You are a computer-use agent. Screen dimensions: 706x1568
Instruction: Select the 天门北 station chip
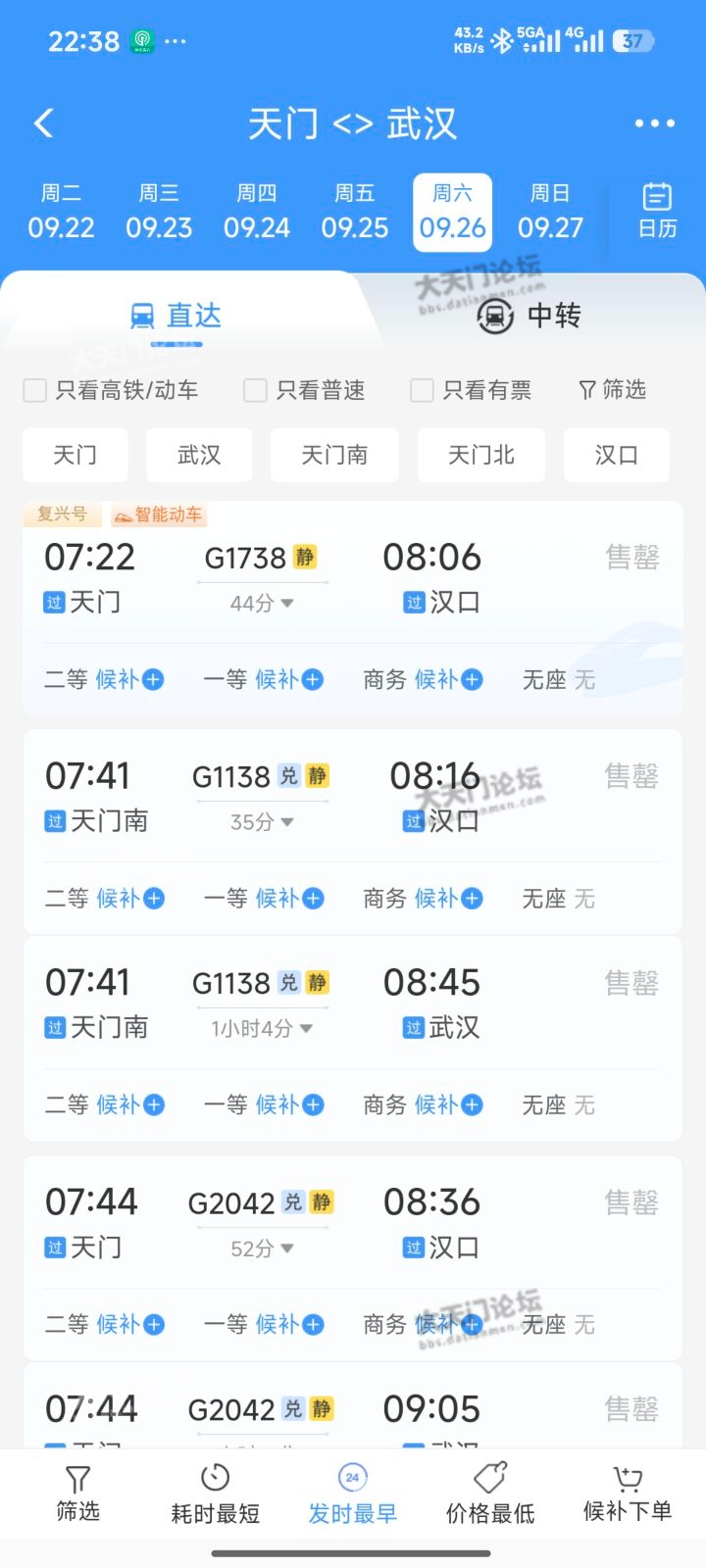tap(481, 455)
